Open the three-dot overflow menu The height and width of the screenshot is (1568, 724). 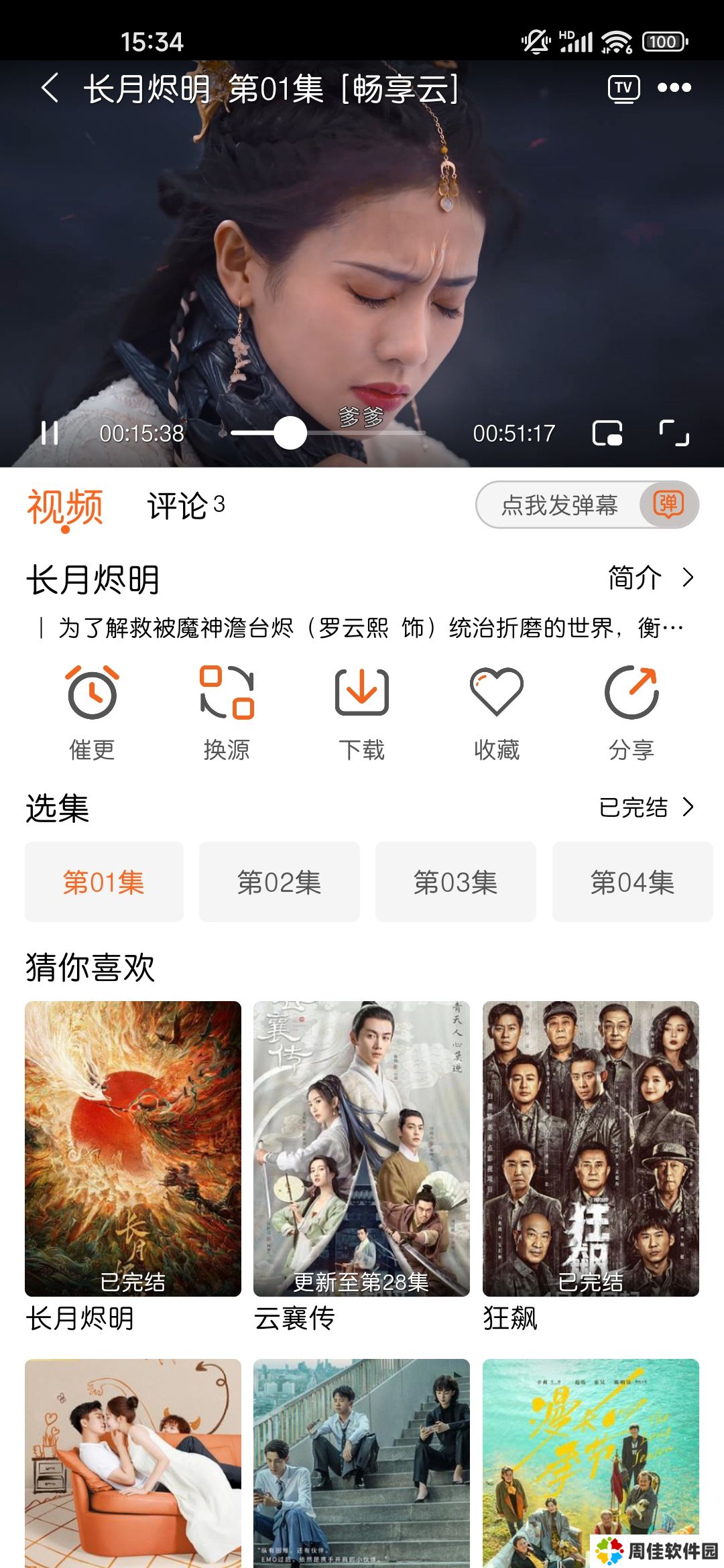click(674, 88)
